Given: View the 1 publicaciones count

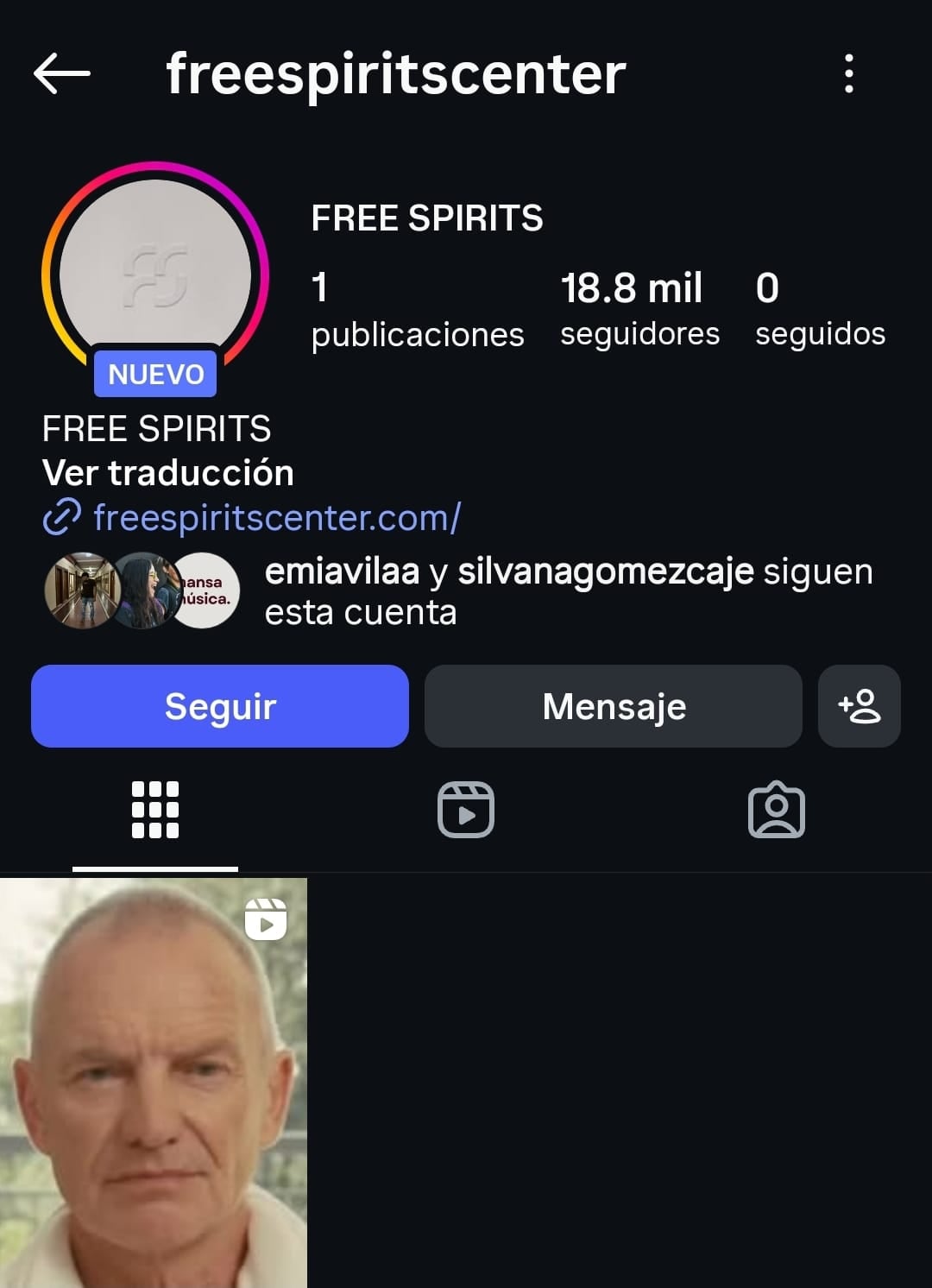Looking at the screenshot, I should (x=419, y=309).
